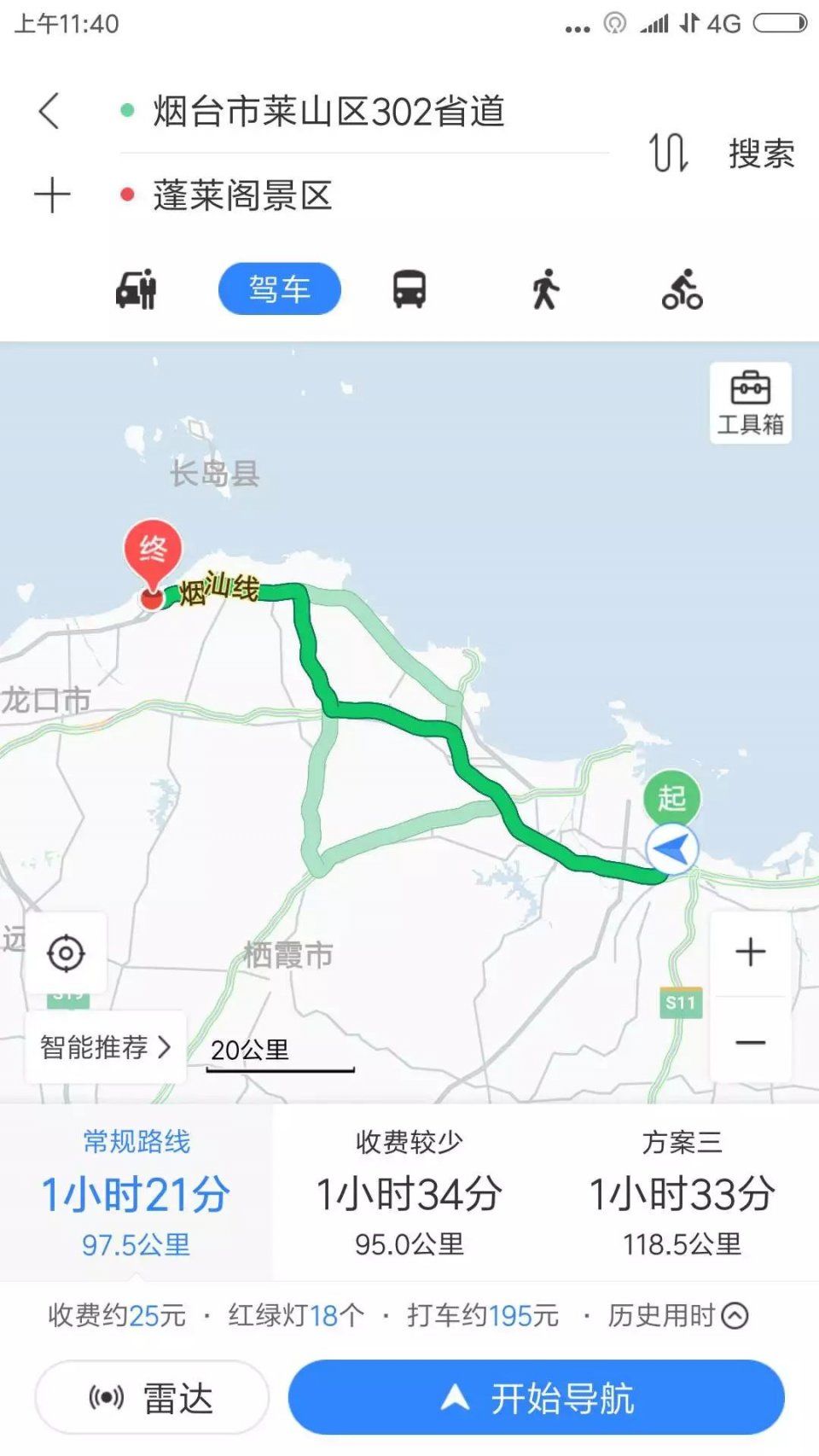This screenshot has width=819, height=1456.
Task: Start navigation with 开始导航
Action: coord(536,1398)
